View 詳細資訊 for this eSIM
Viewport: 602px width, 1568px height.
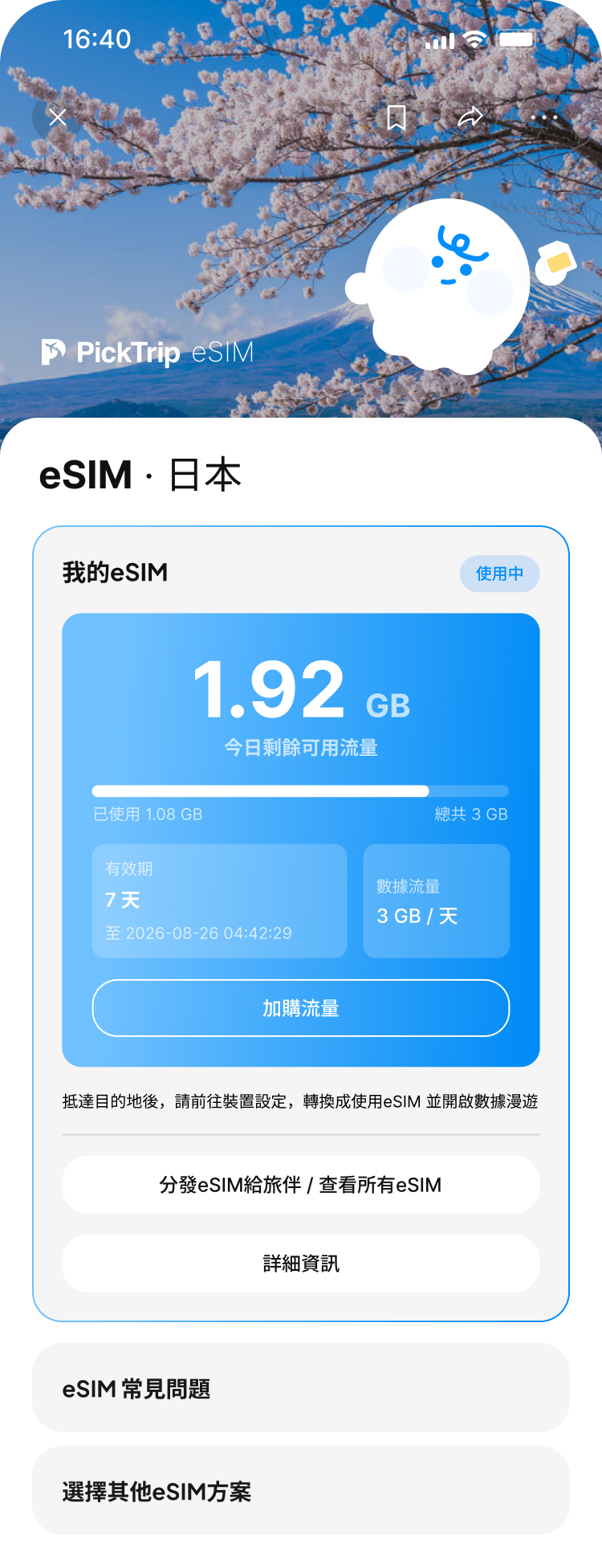pyautogui.click(x=301, y=1264)
